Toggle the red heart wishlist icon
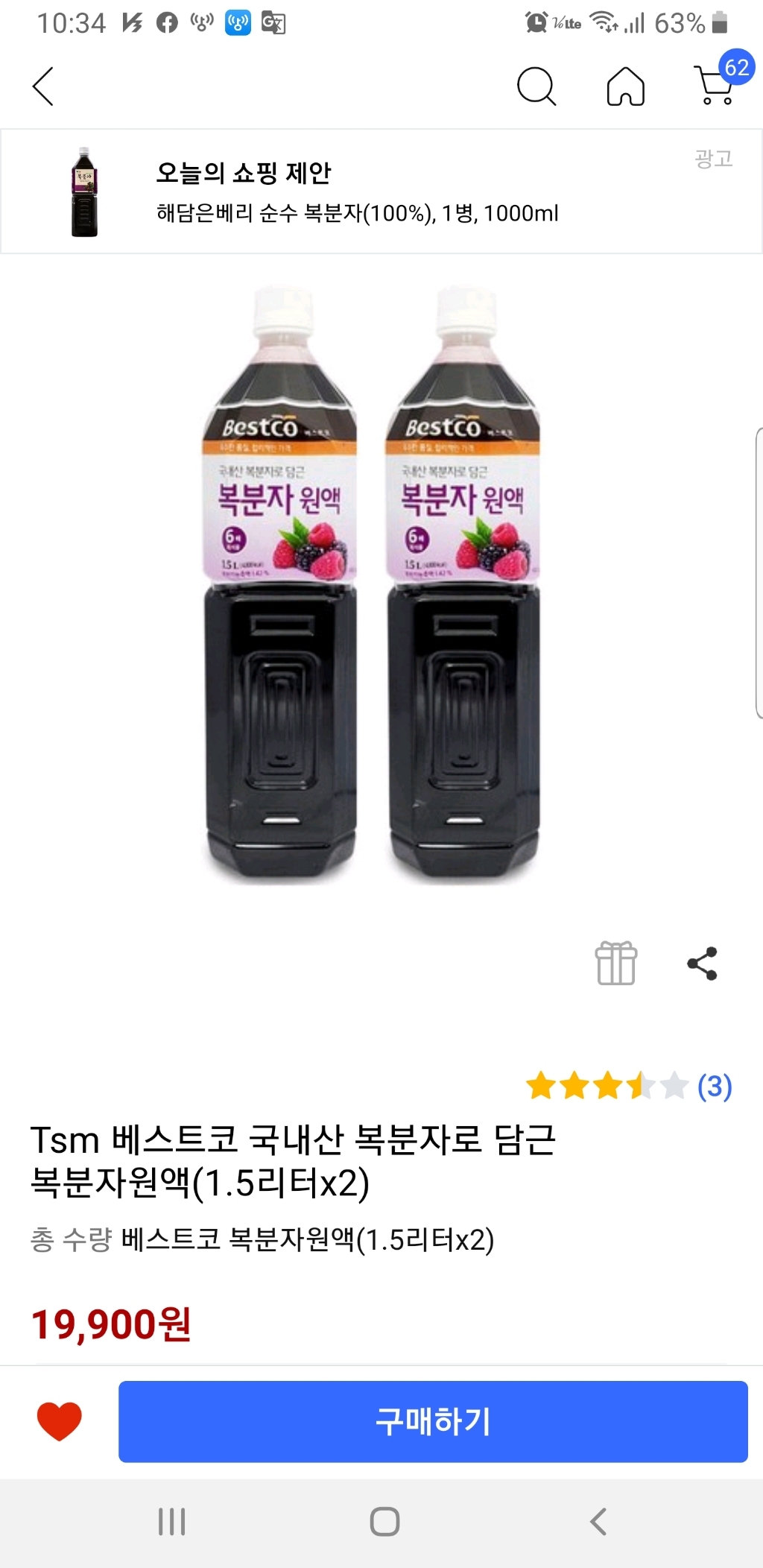The image size is (763, 1568). point(60,1421)
